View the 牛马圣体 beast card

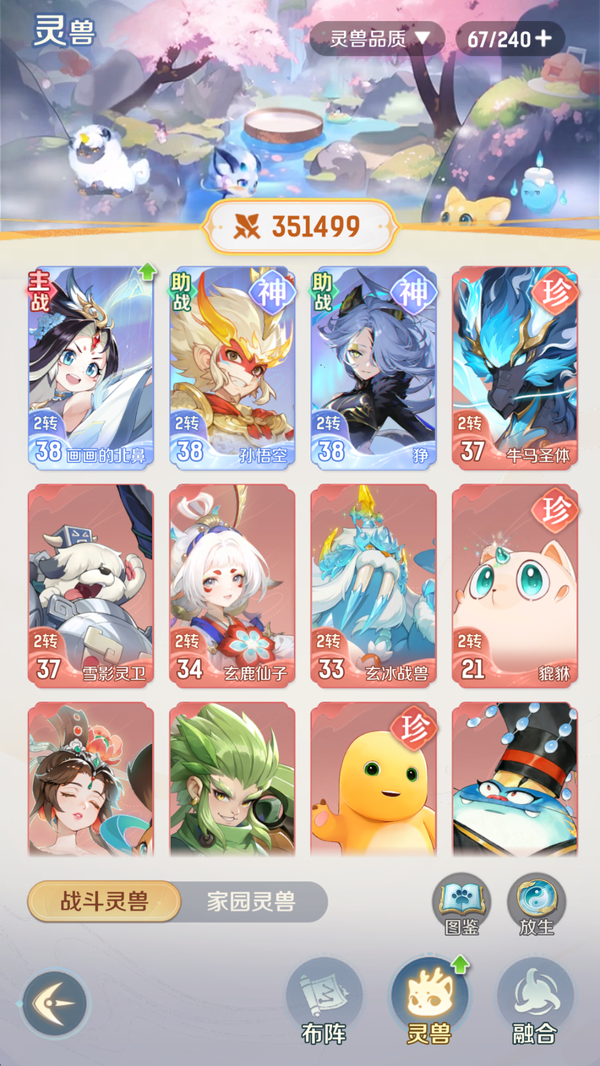coord(514,366)
